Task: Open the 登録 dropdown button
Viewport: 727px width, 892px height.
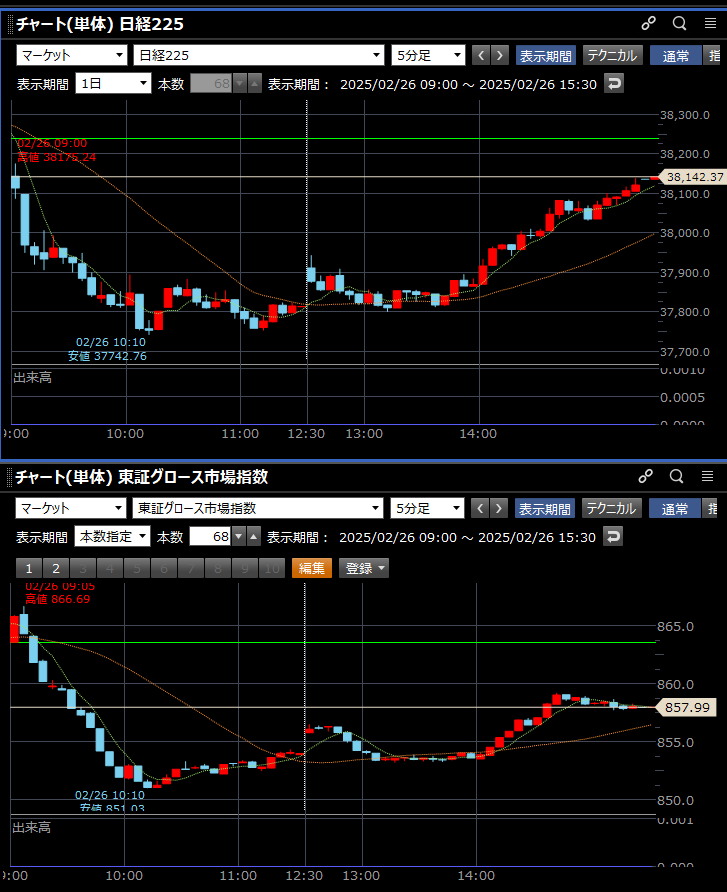Action: (365, 568)
